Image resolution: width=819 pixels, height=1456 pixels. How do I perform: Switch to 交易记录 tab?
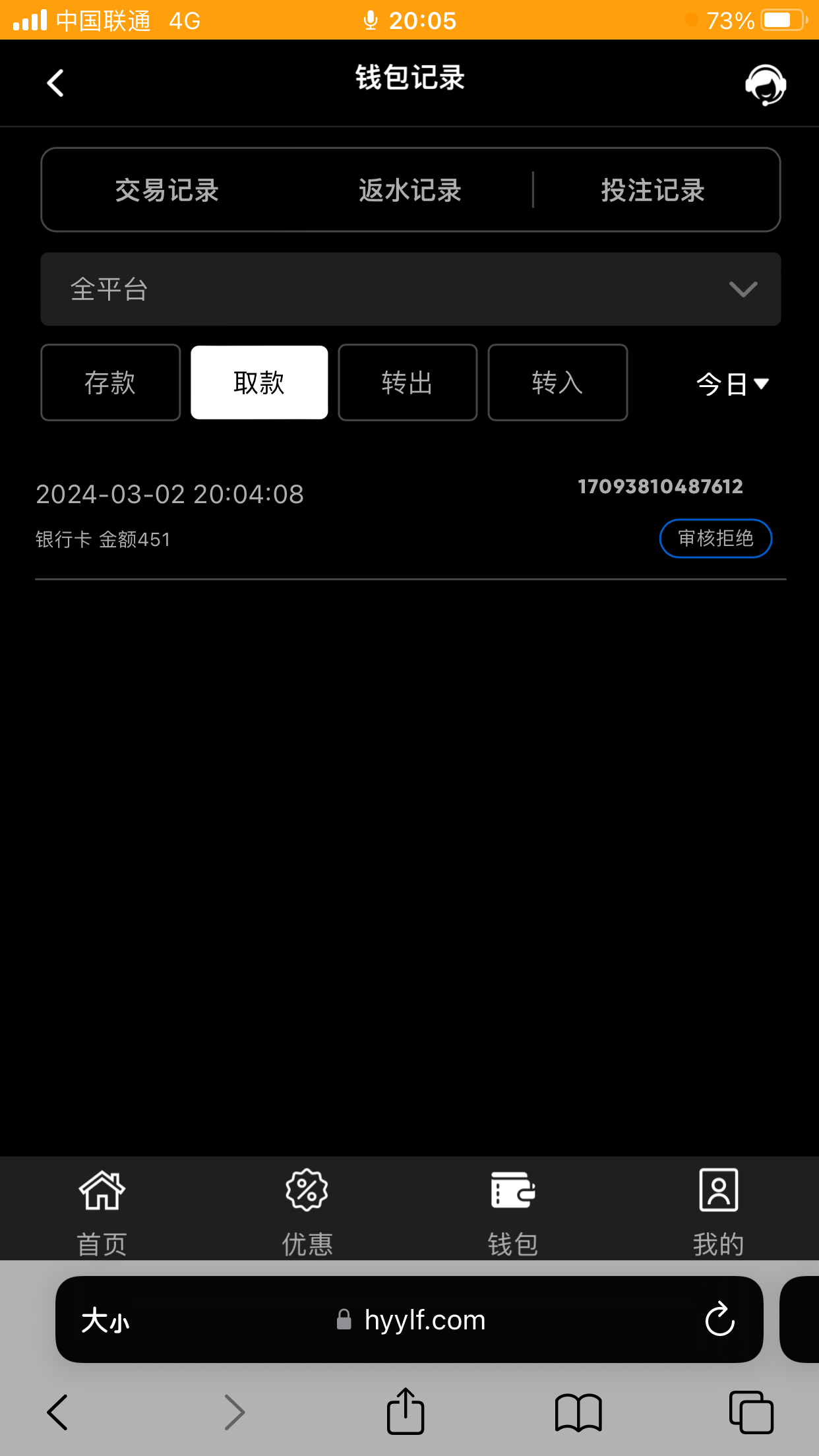pos(167,191)
